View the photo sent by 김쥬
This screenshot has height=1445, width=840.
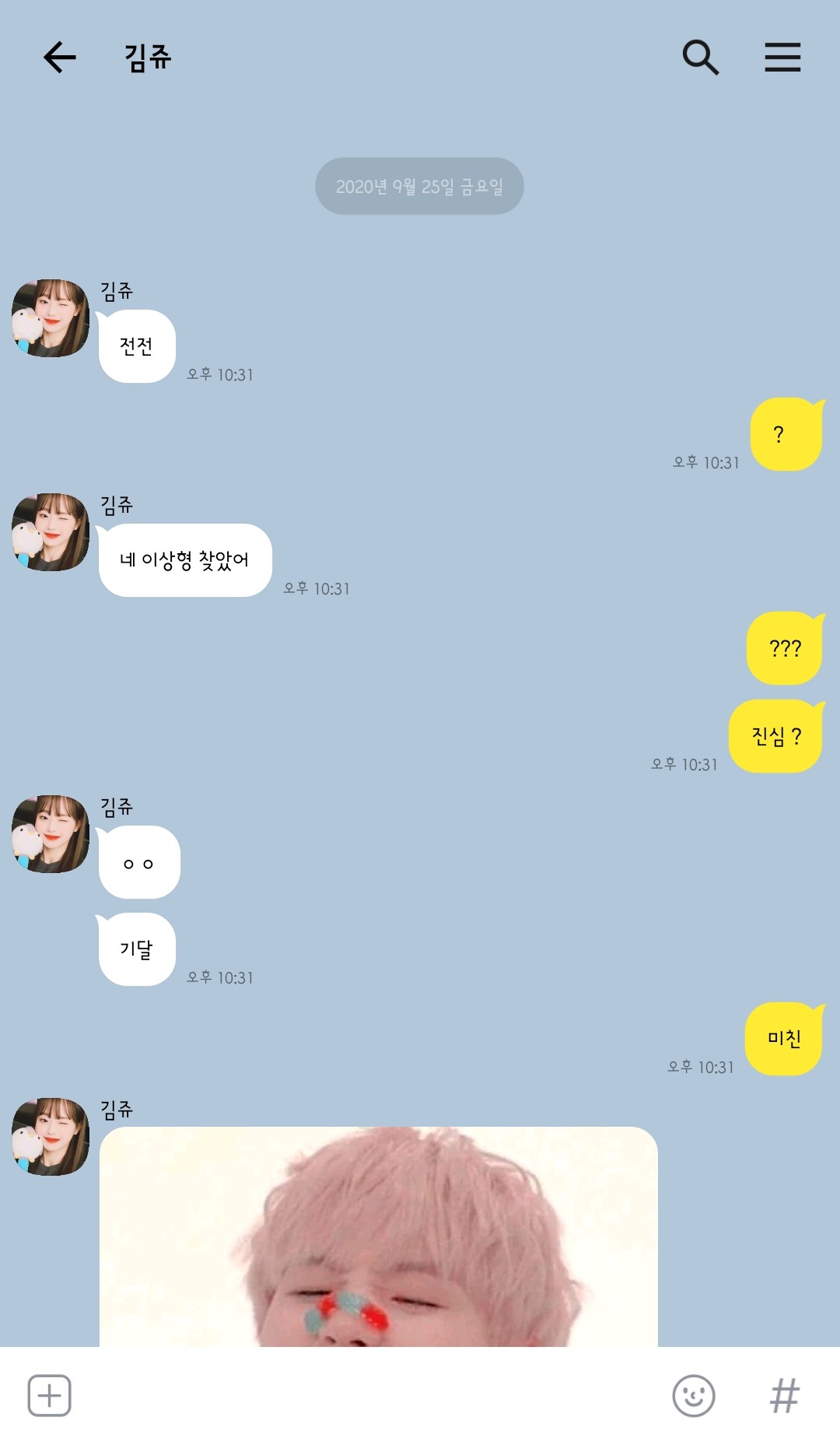tap(379, 1237)
